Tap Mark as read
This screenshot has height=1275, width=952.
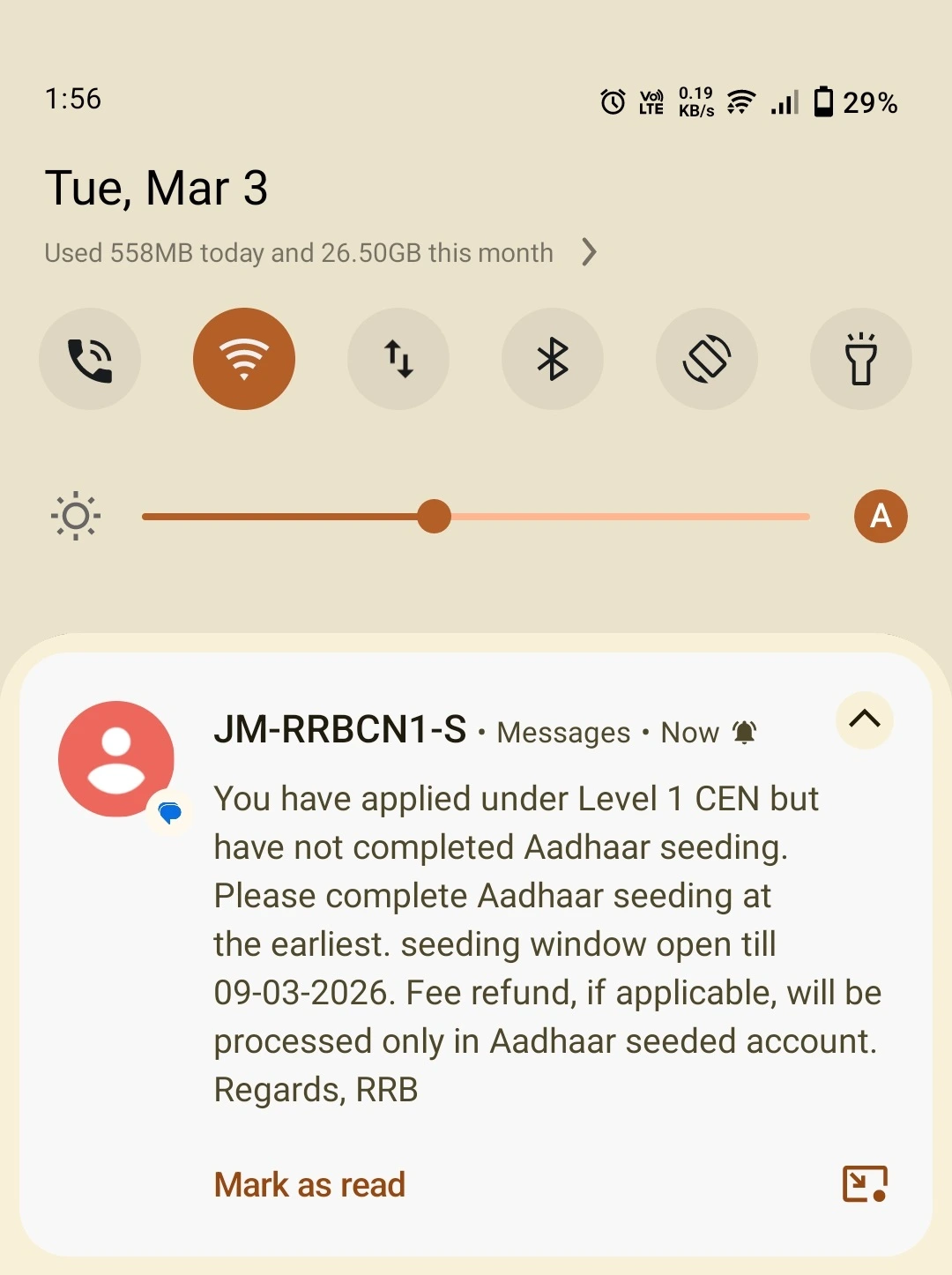click(309, 1185)
